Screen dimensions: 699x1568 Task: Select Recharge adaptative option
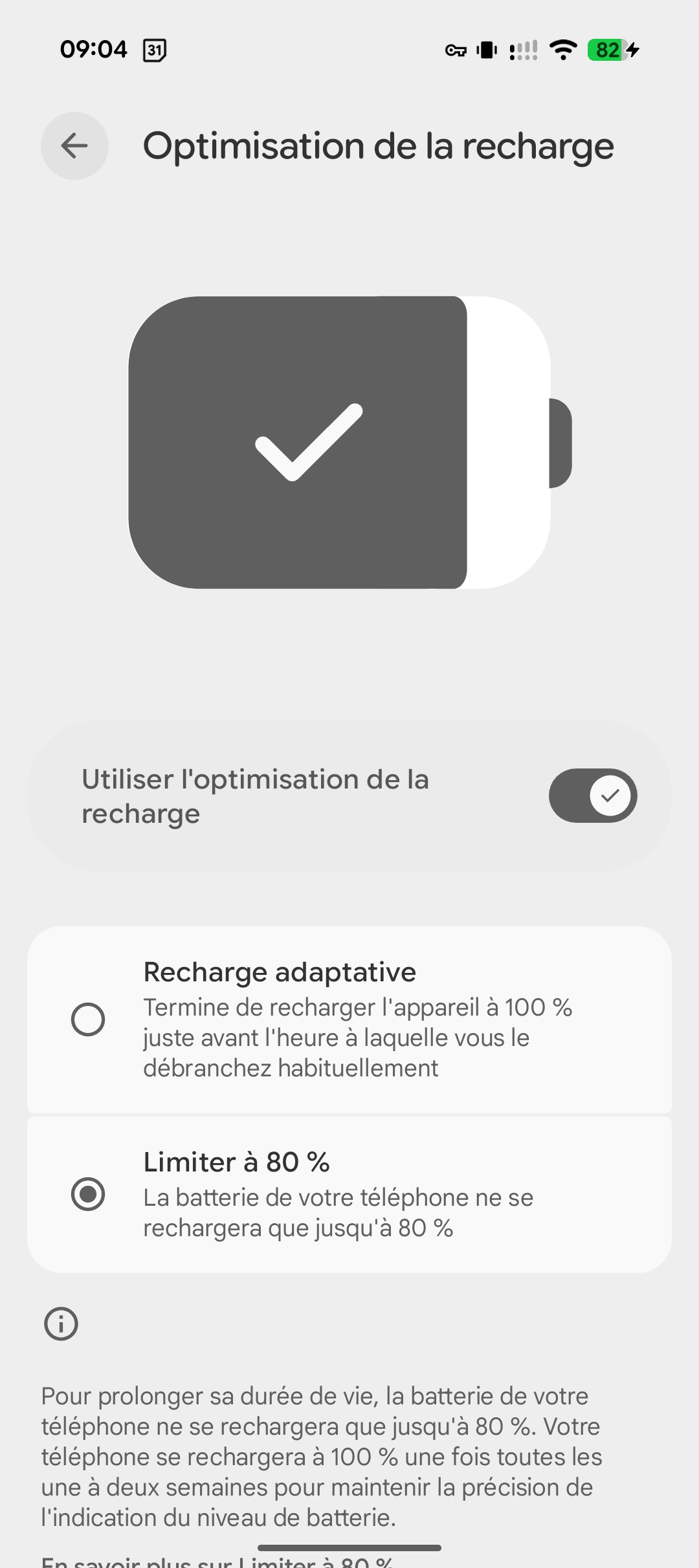tap(88, 1019)
